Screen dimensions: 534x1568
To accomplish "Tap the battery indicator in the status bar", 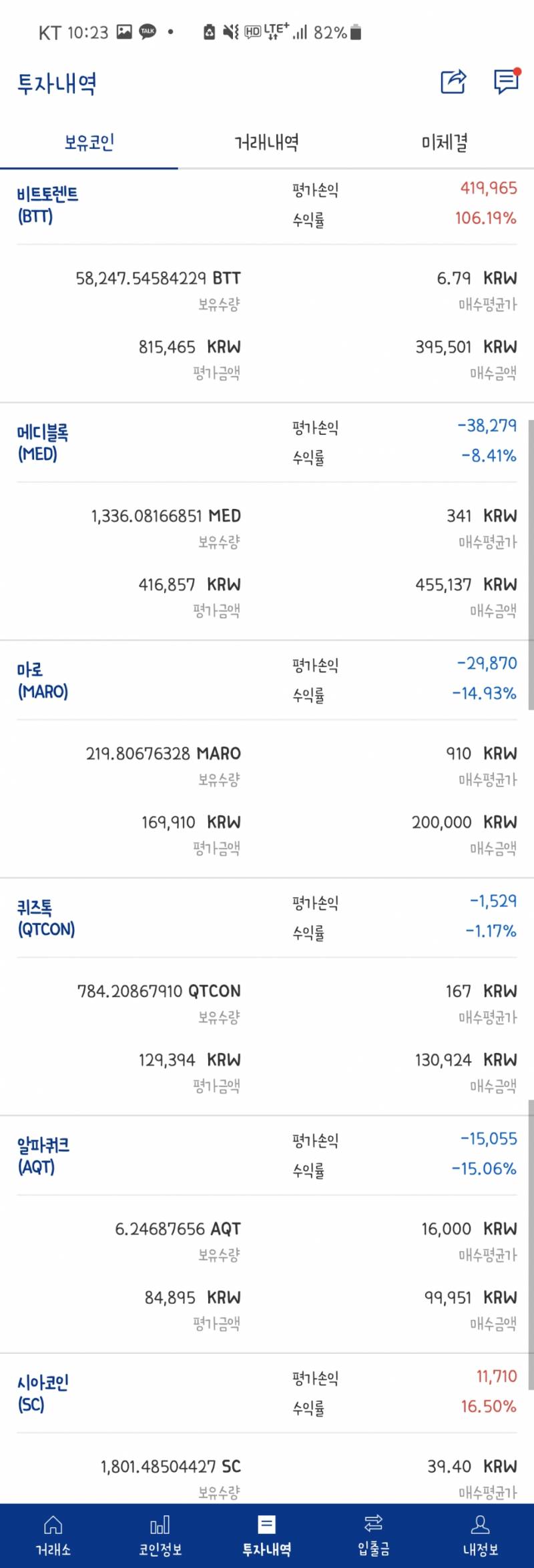I will [x=354, y=30].
